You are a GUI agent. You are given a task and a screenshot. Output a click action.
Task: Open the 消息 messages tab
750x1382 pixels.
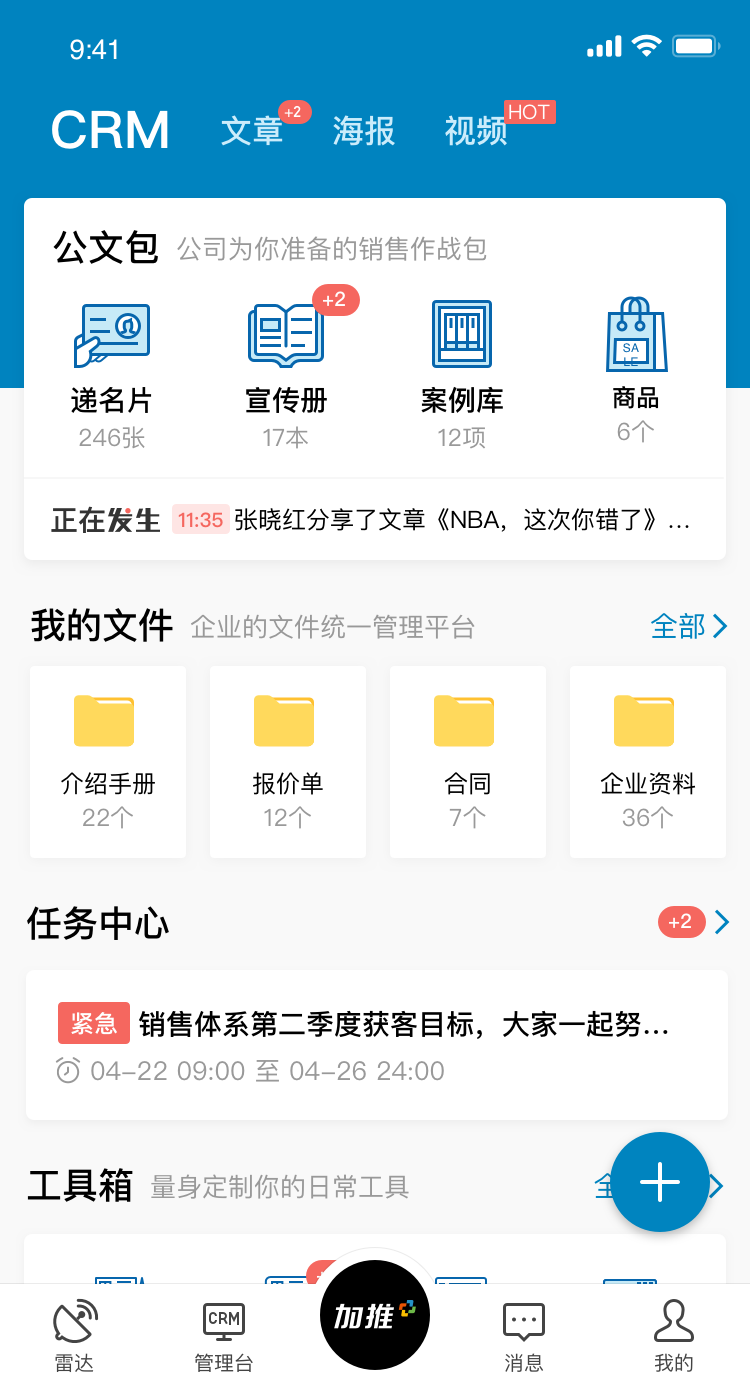pos(524,1336)
